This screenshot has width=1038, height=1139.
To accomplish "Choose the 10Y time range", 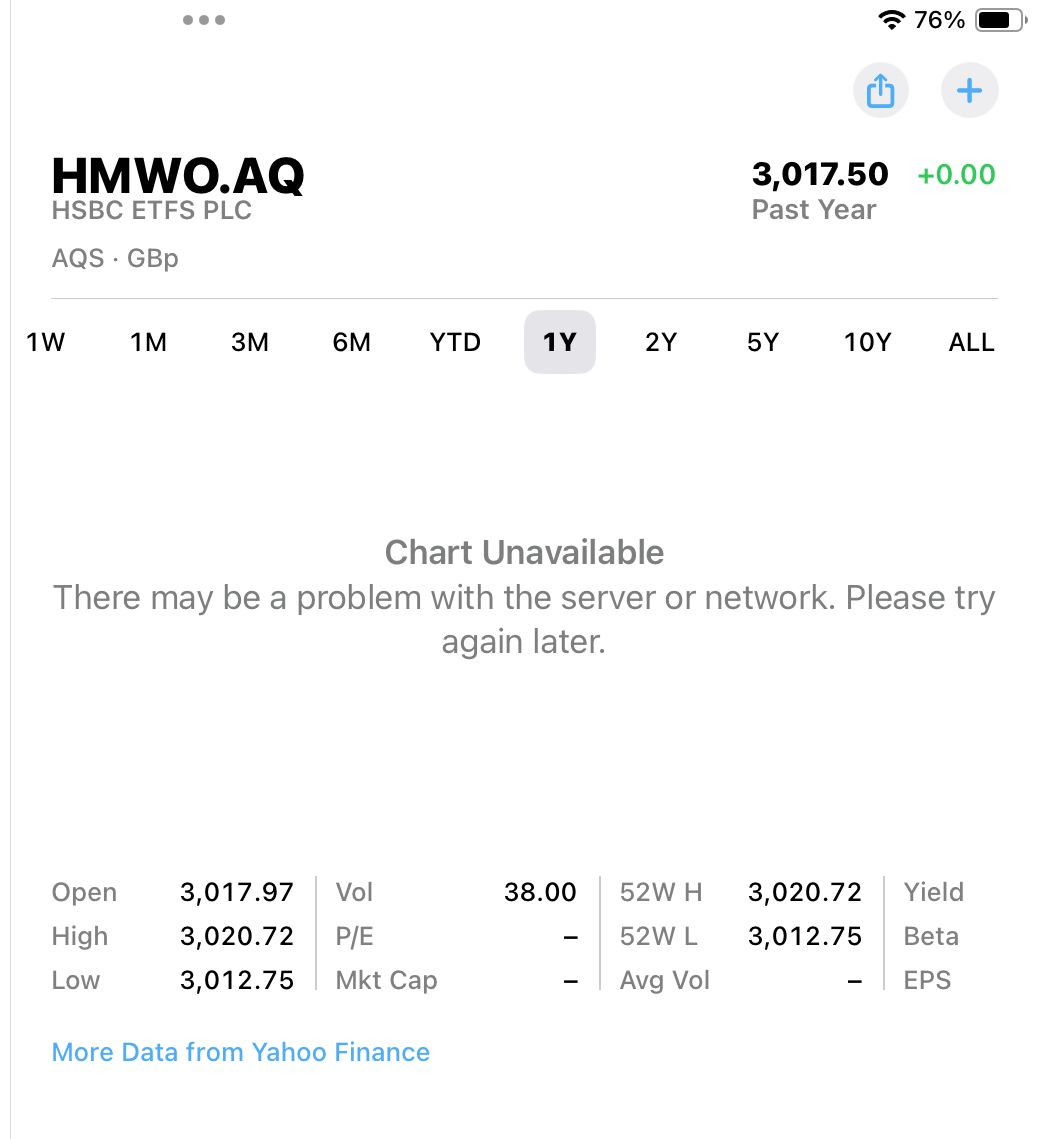I will click(866, 343).
